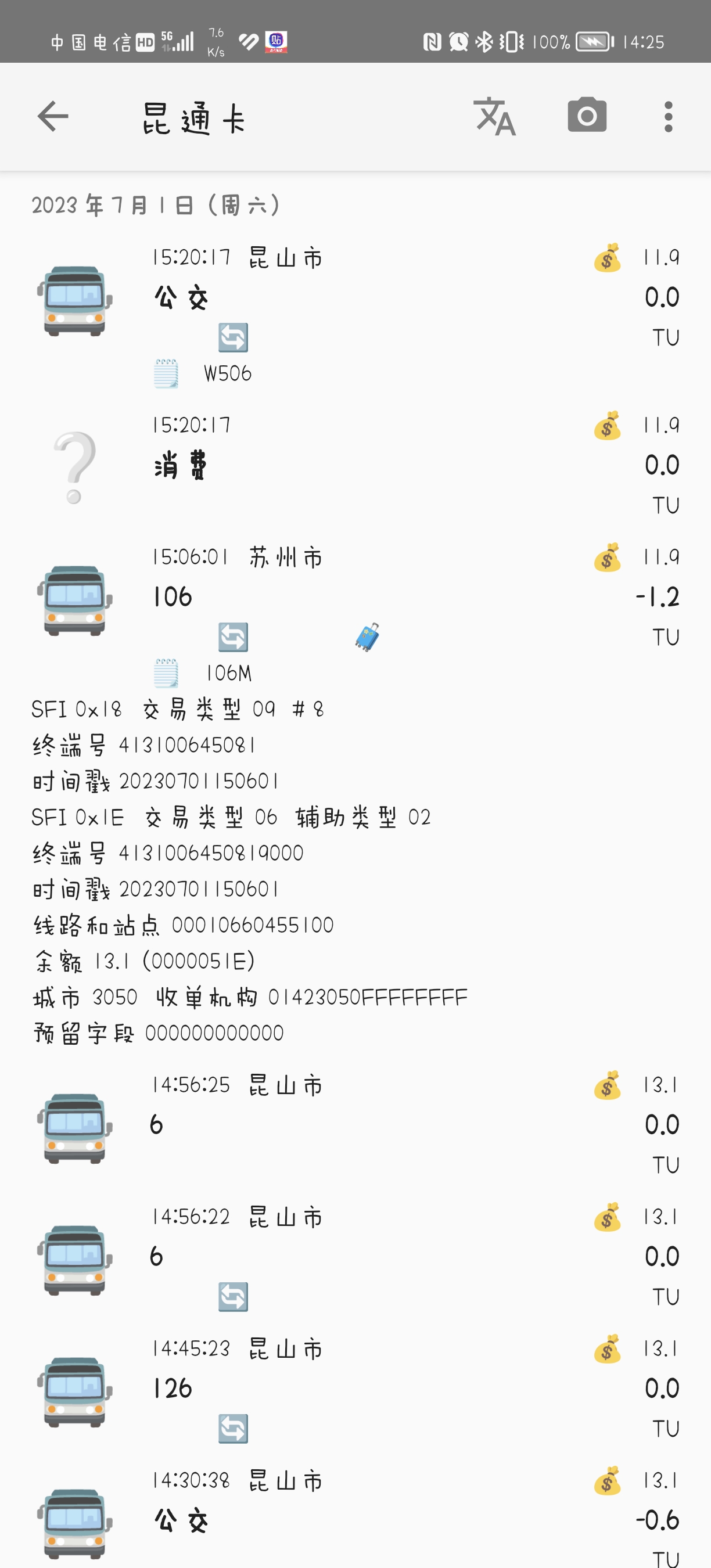Expand the 14:45:23 route 126 trip

[355, 1389]
